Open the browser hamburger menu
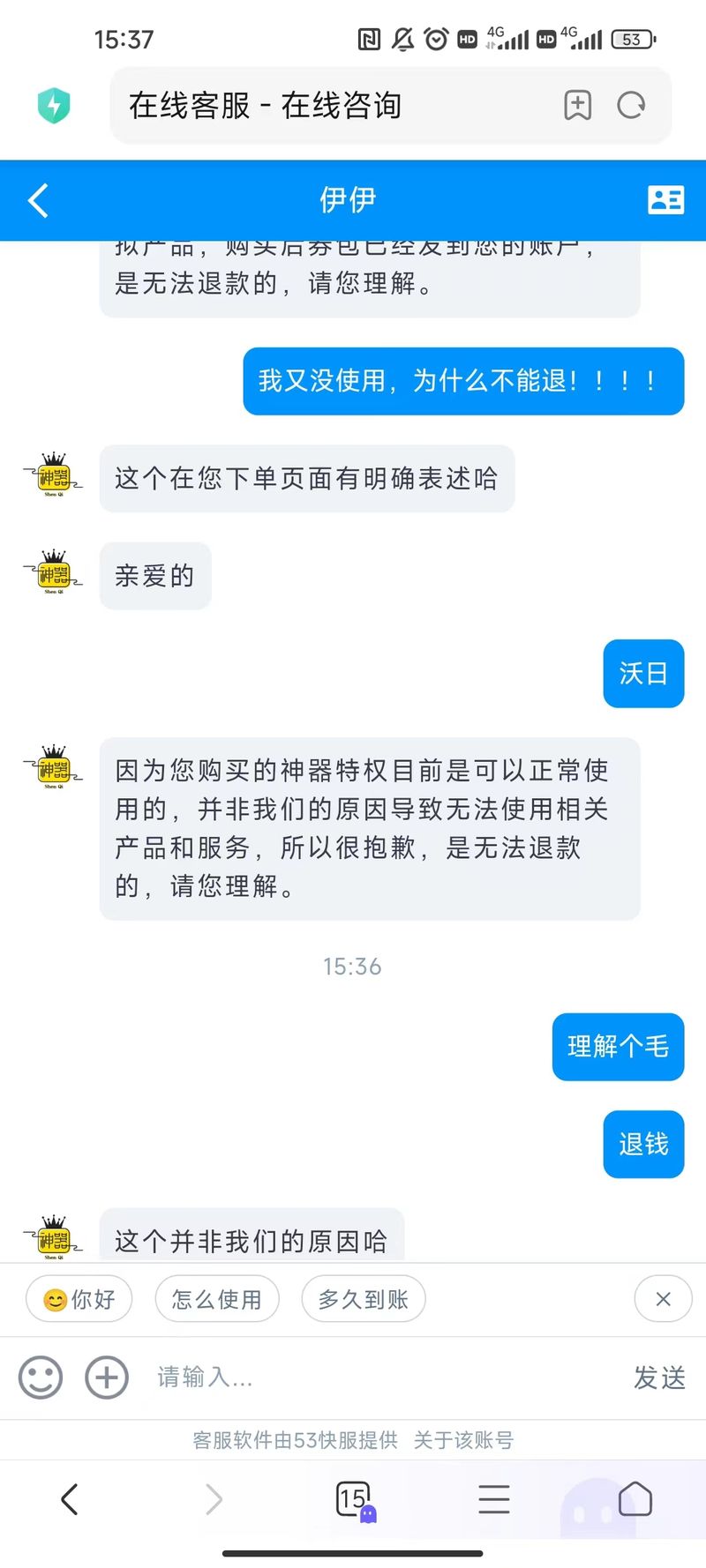 coord(494,1499)
